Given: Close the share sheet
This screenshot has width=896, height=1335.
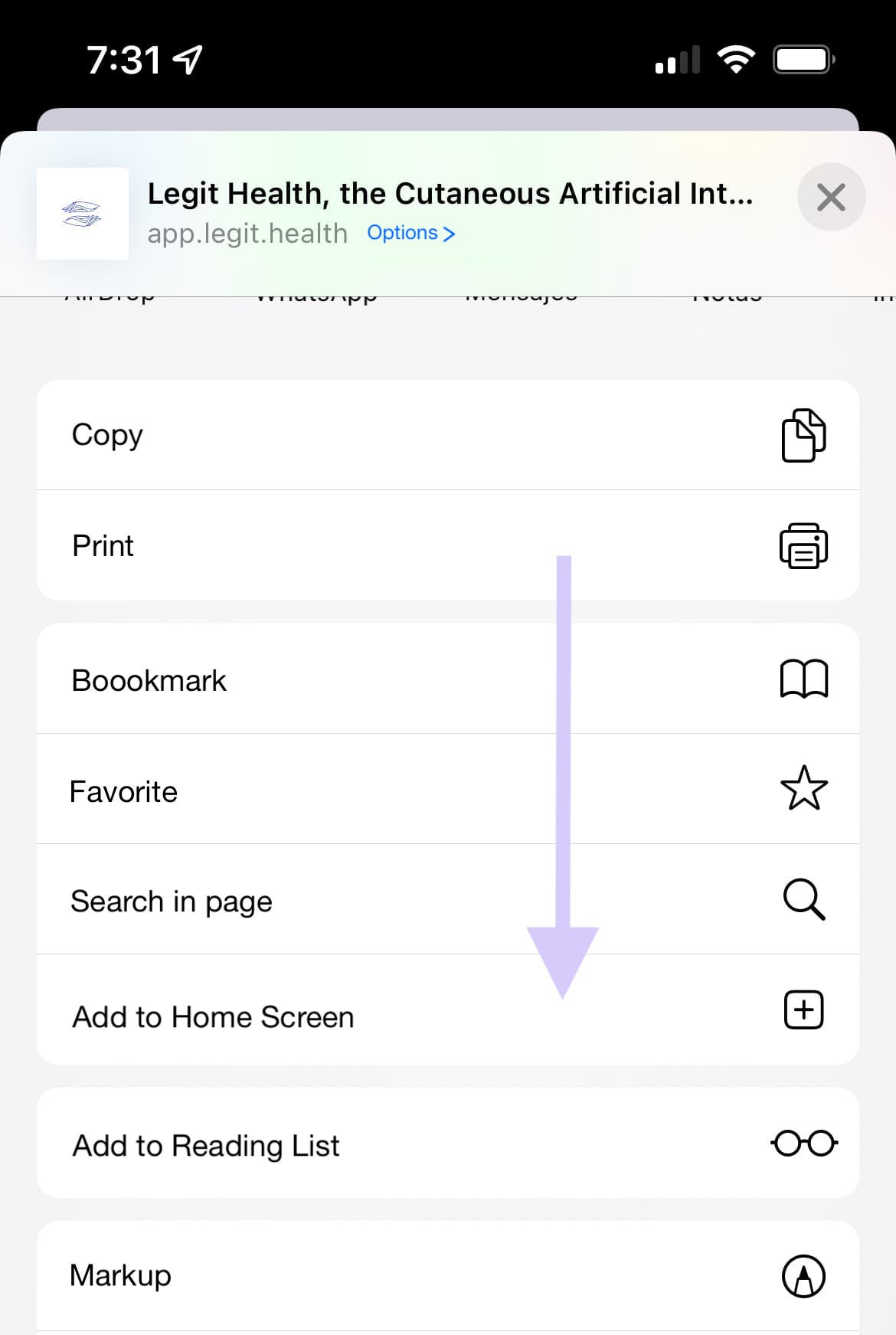Looking at the screenshot, I should coord(831,198).
